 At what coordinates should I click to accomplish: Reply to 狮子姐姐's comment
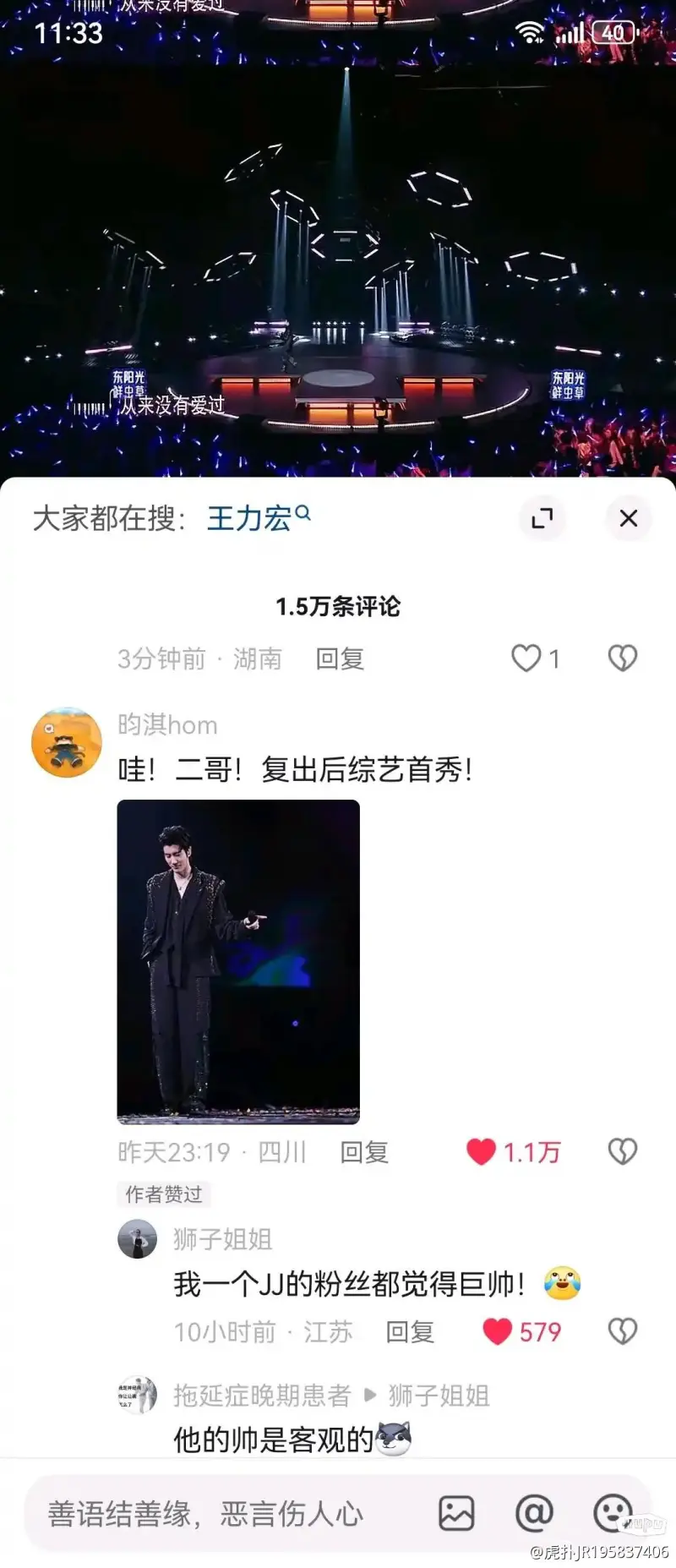click(409, 1332)
